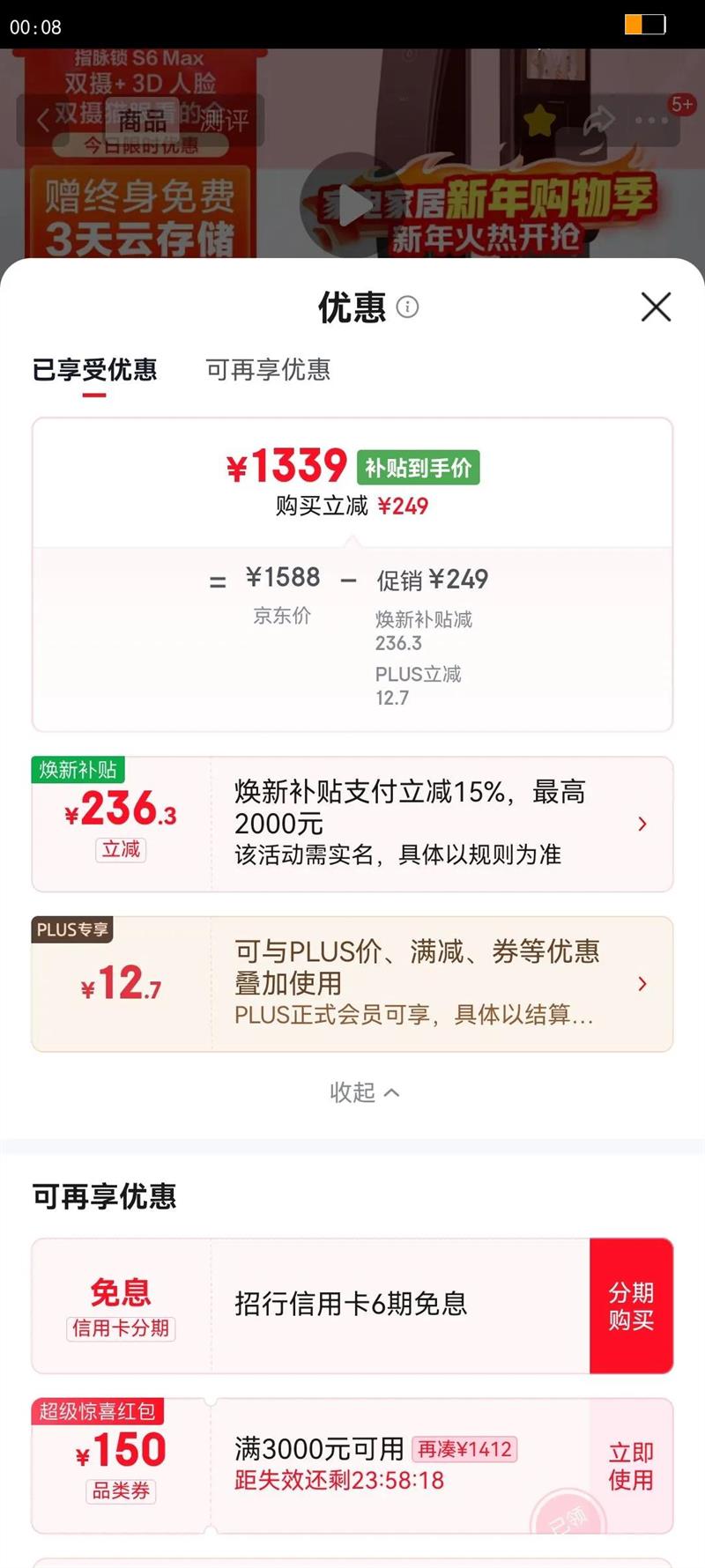Play the product video
Viewport: 705px width, 1568px height.
click(352, 206)
